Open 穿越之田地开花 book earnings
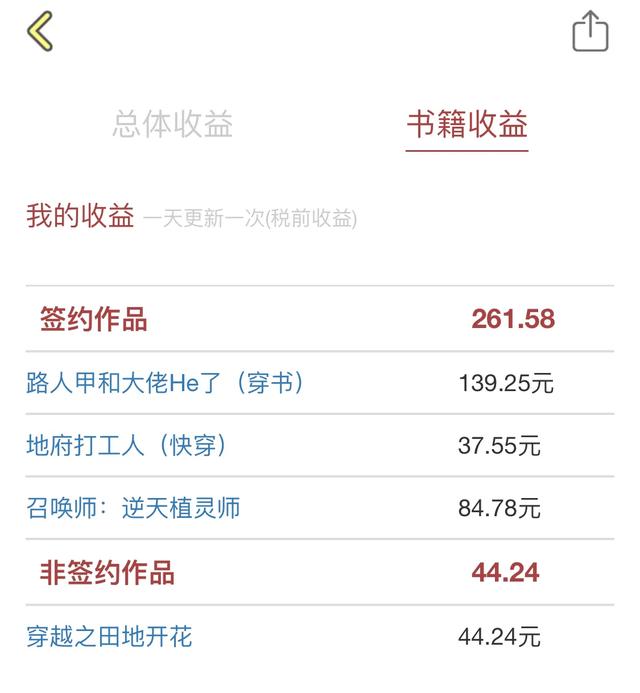 [109, 636]
